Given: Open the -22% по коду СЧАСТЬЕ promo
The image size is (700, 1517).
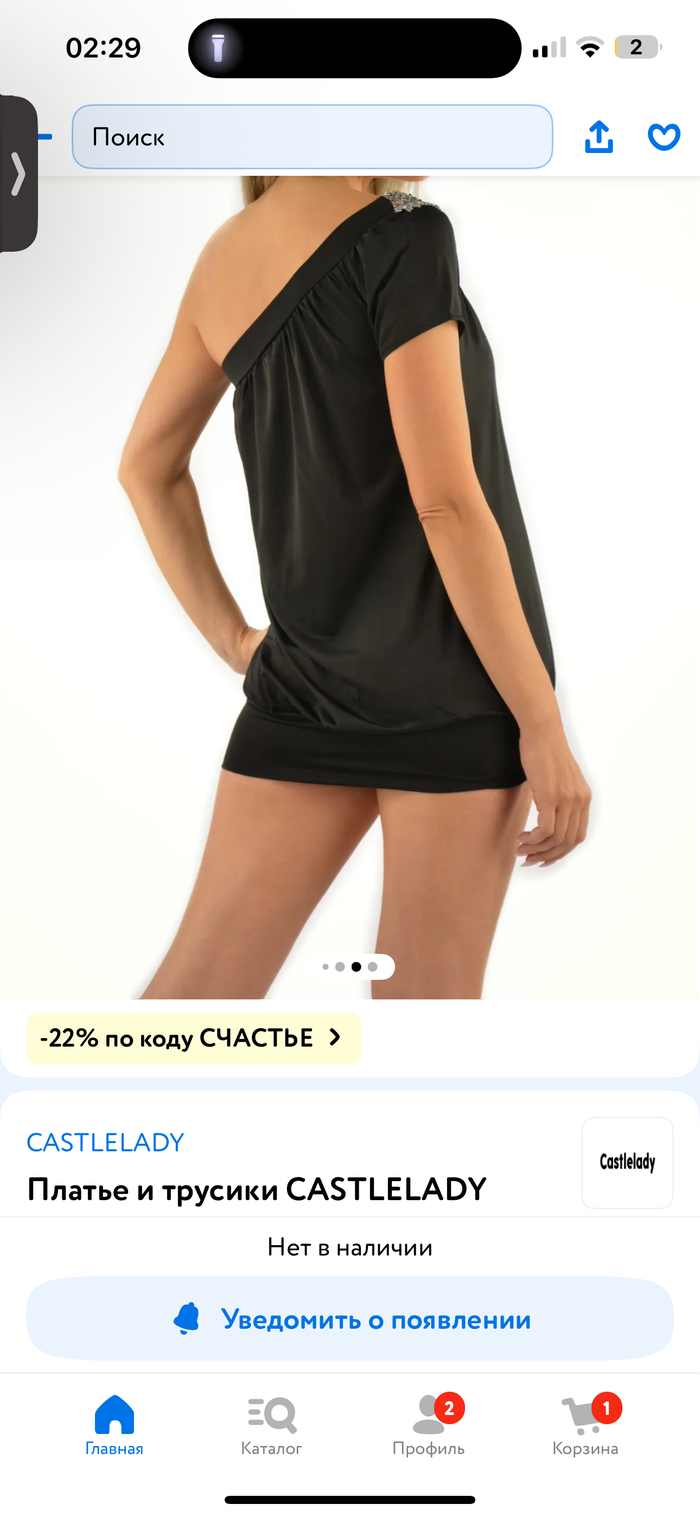Looking at the screenshot, I should coord(193,1038).
